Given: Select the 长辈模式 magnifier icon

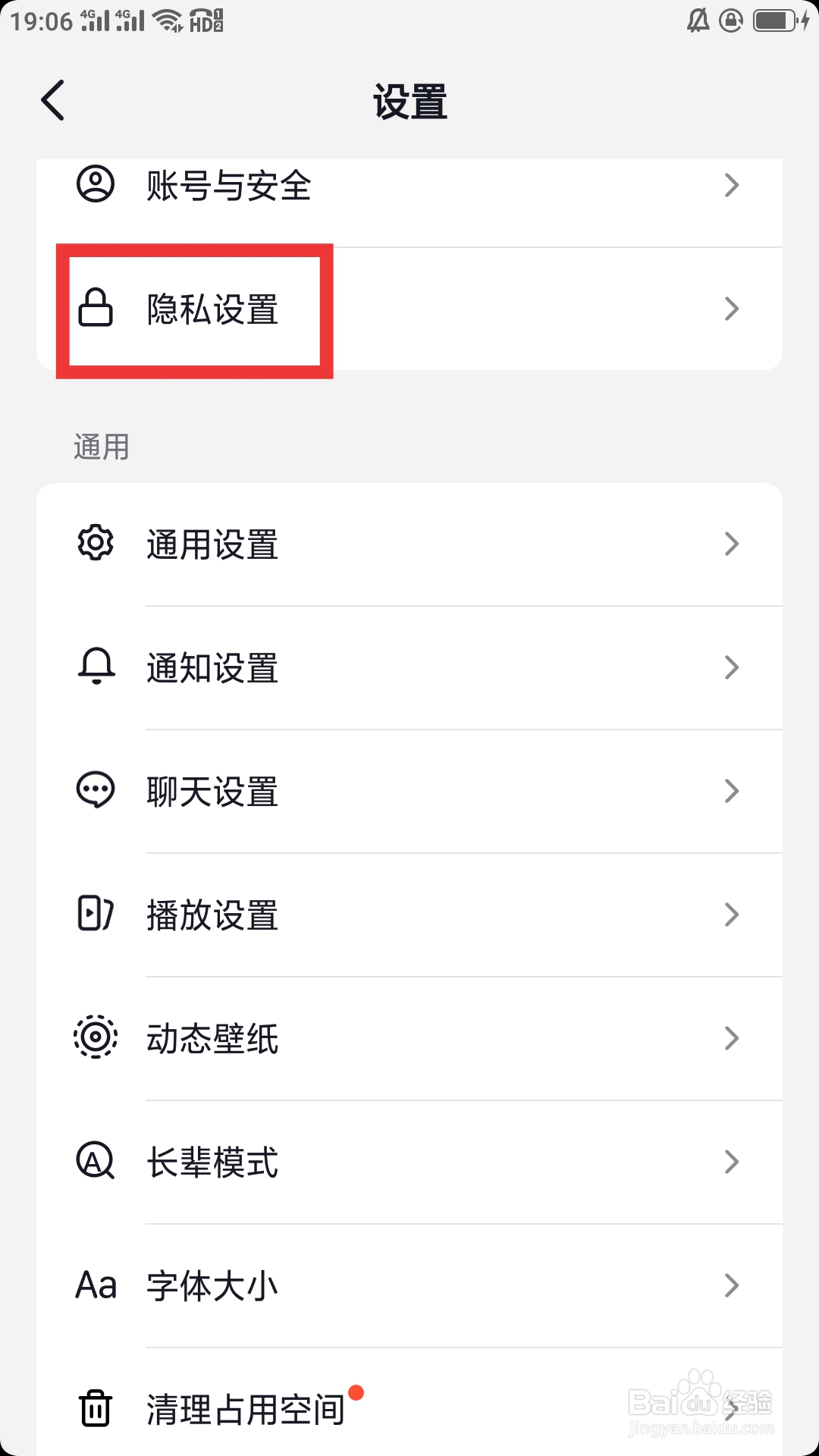Looking at the screenshot, I should point(95,1162).
